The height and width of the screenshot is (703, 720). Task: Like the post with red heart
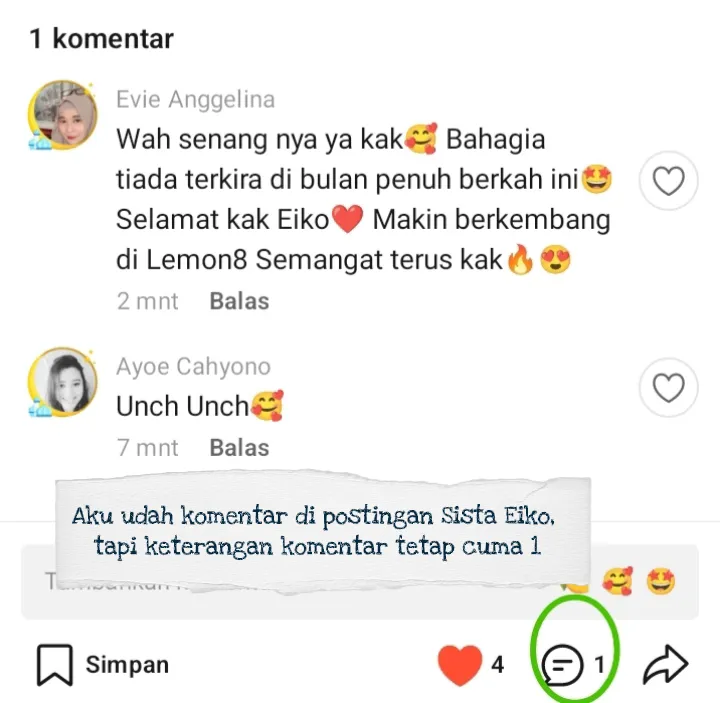pos(460,664)
